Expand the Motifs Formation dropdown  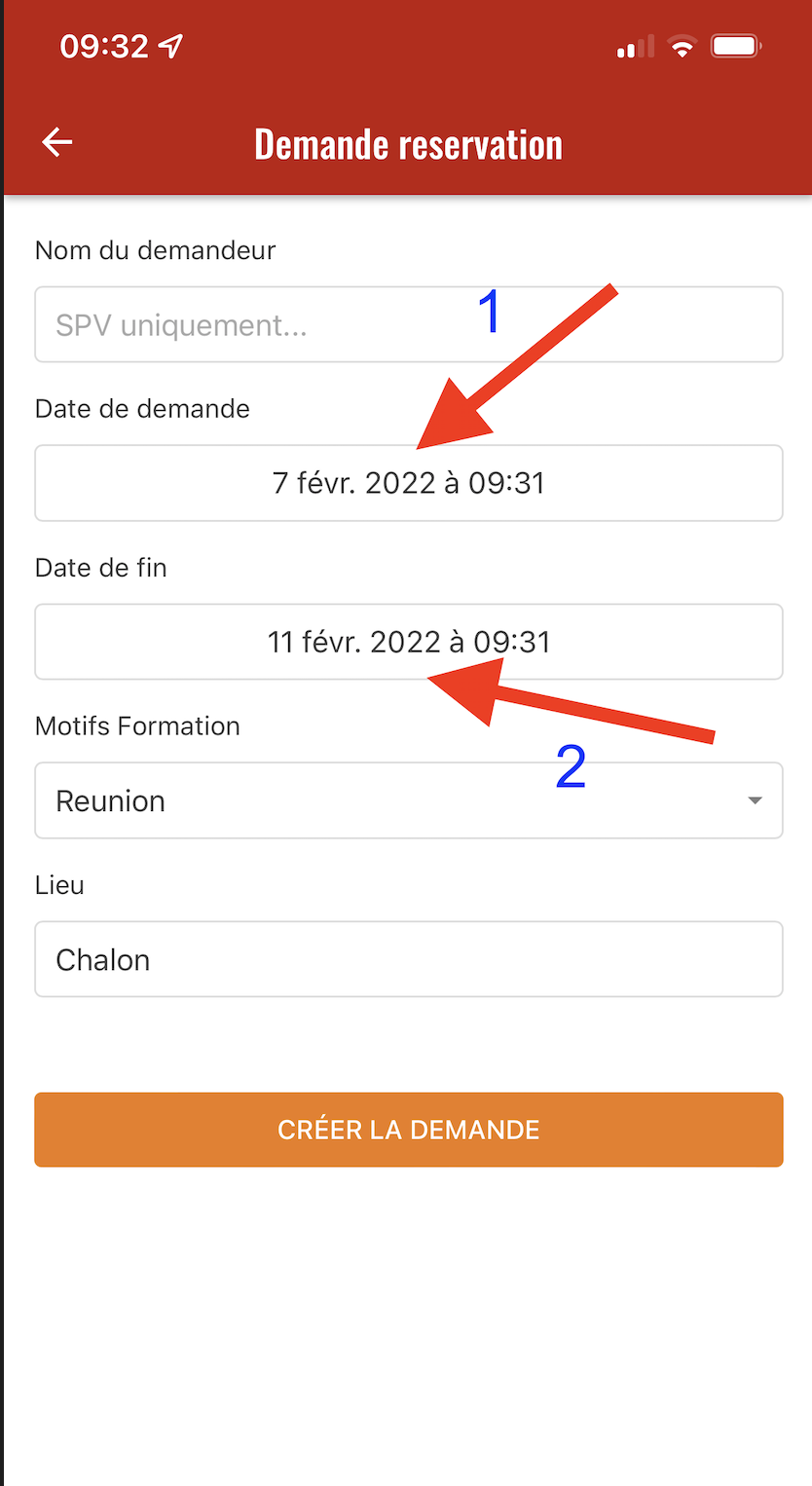coord(408,801)
